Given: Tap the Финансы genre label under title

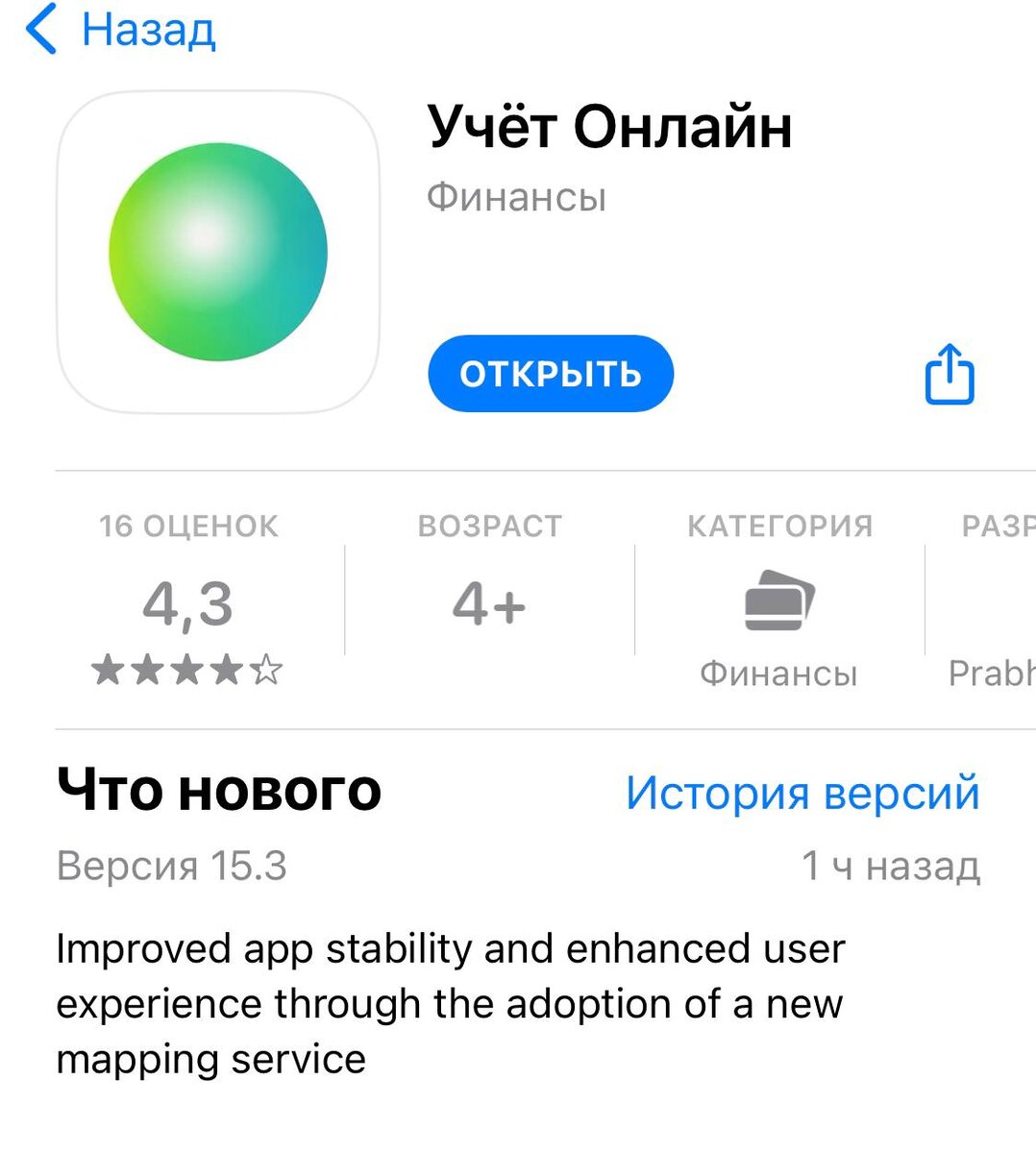Looking at the screenshot, I should (x=516, y=197).
